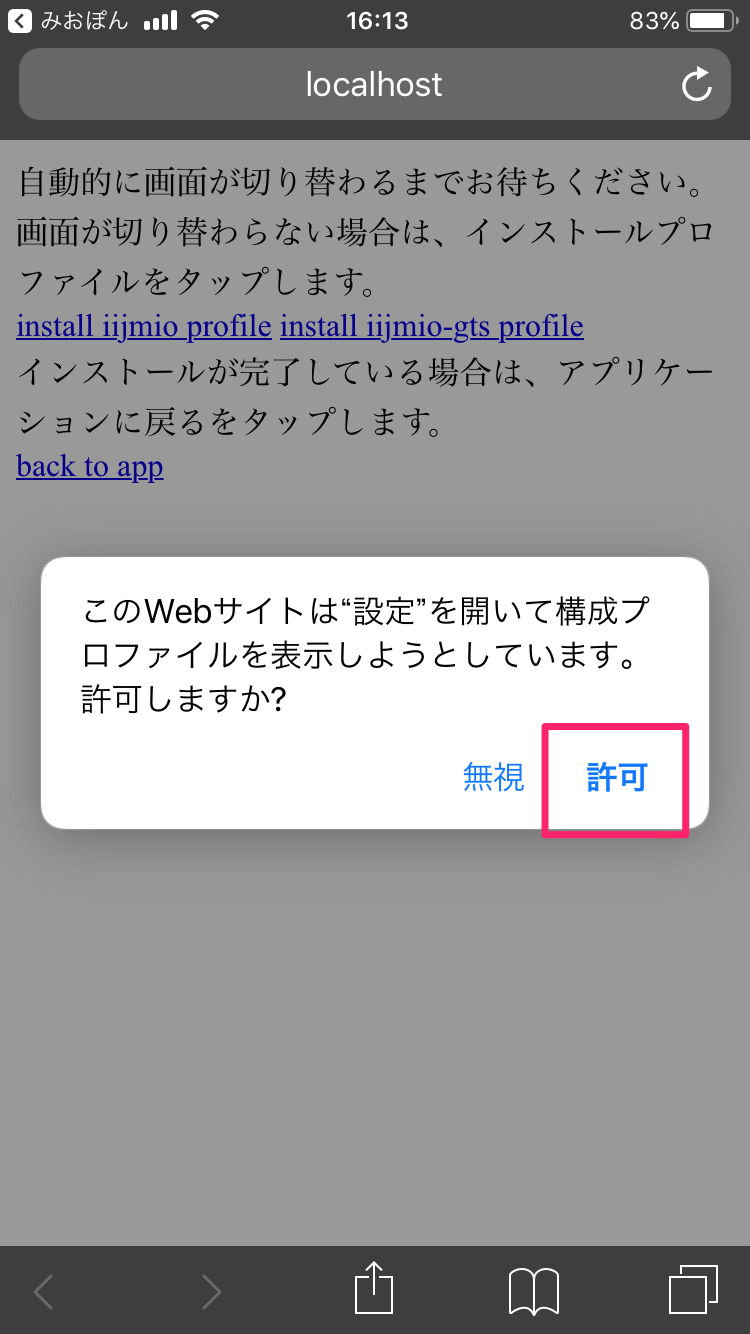Tap the localhost address bar
750x1334 pixels.
coord(373,85)
